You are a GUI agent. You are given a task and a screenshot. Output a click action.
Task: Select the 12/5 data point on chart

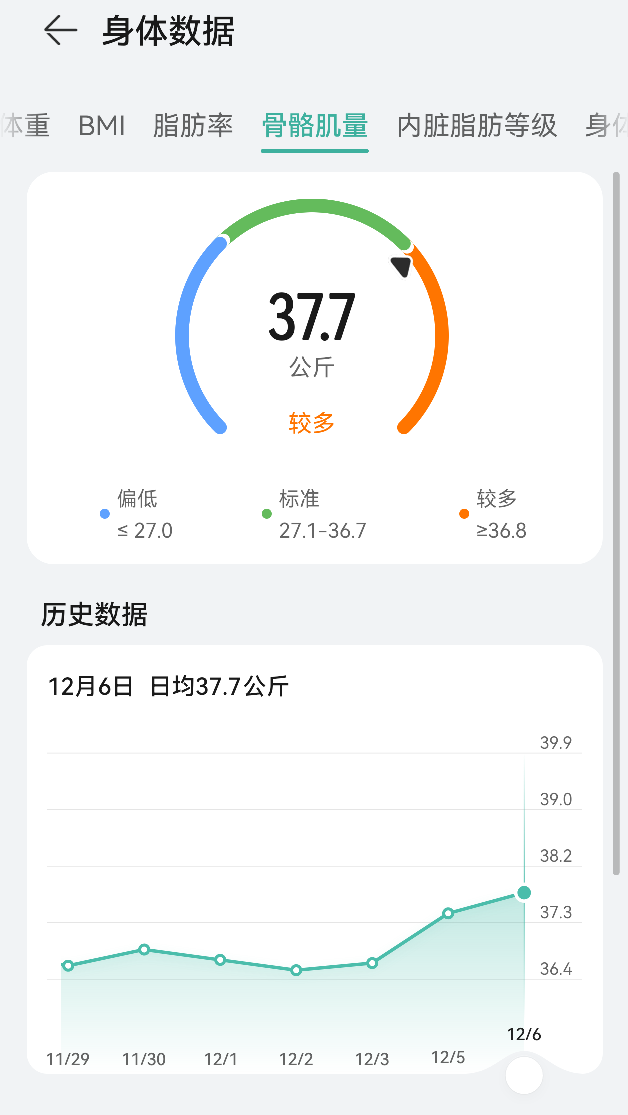click(x=448, y=913)
